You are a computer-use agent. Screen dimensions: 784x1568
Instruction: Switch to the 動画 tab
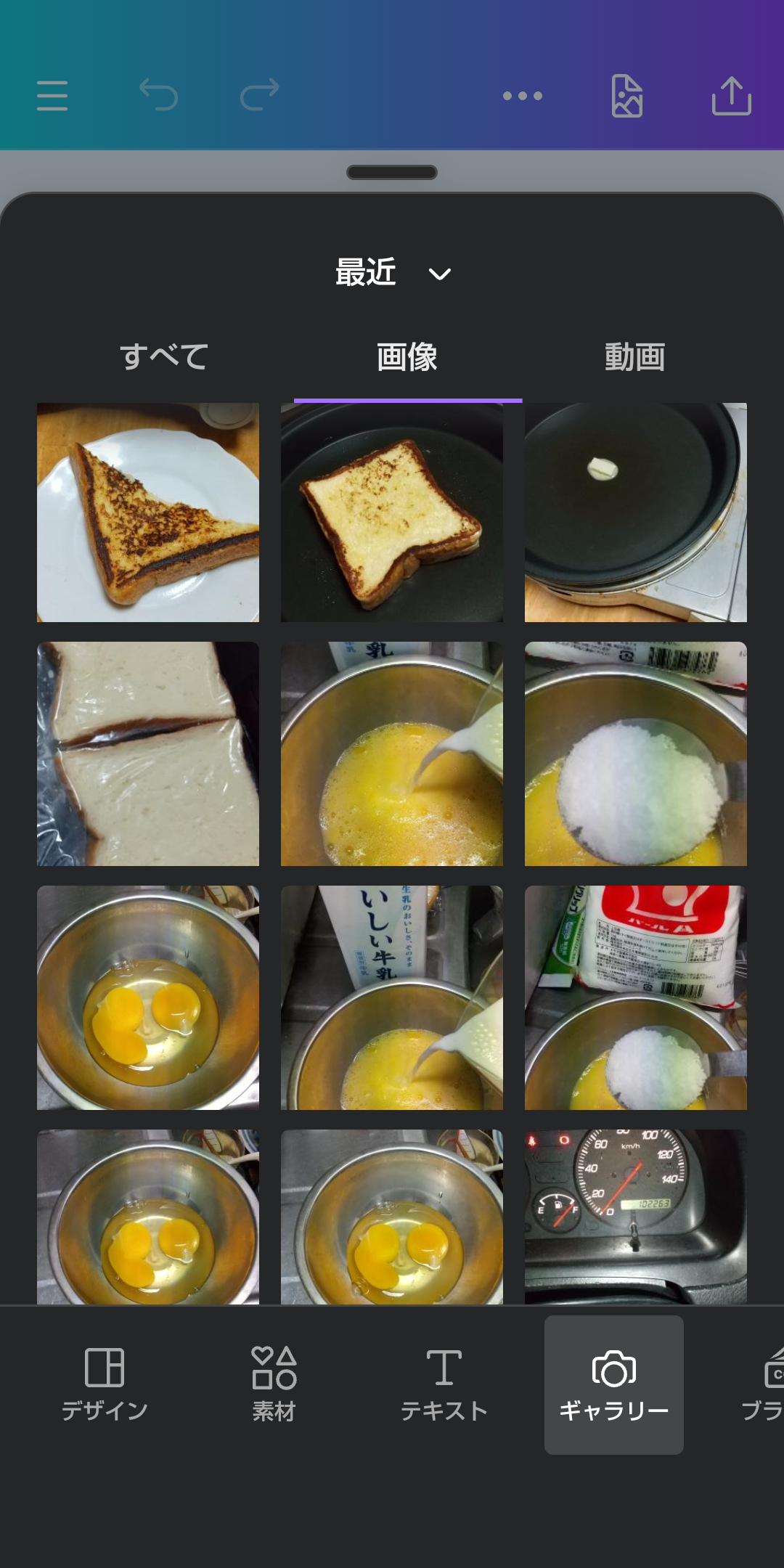[634, 357]
